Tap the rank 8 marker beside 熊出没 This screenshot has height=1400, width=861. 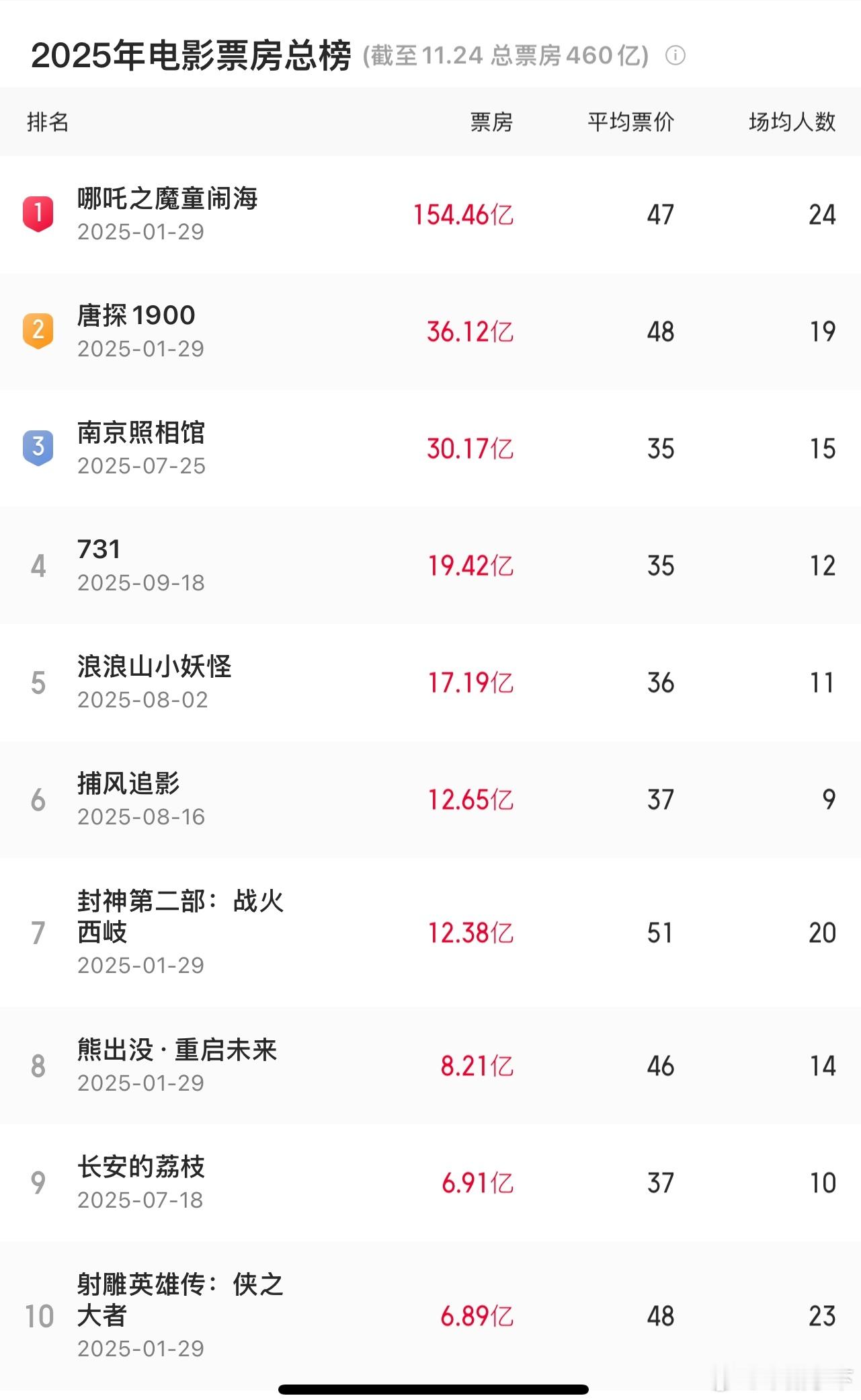(x=39, y=1065)
